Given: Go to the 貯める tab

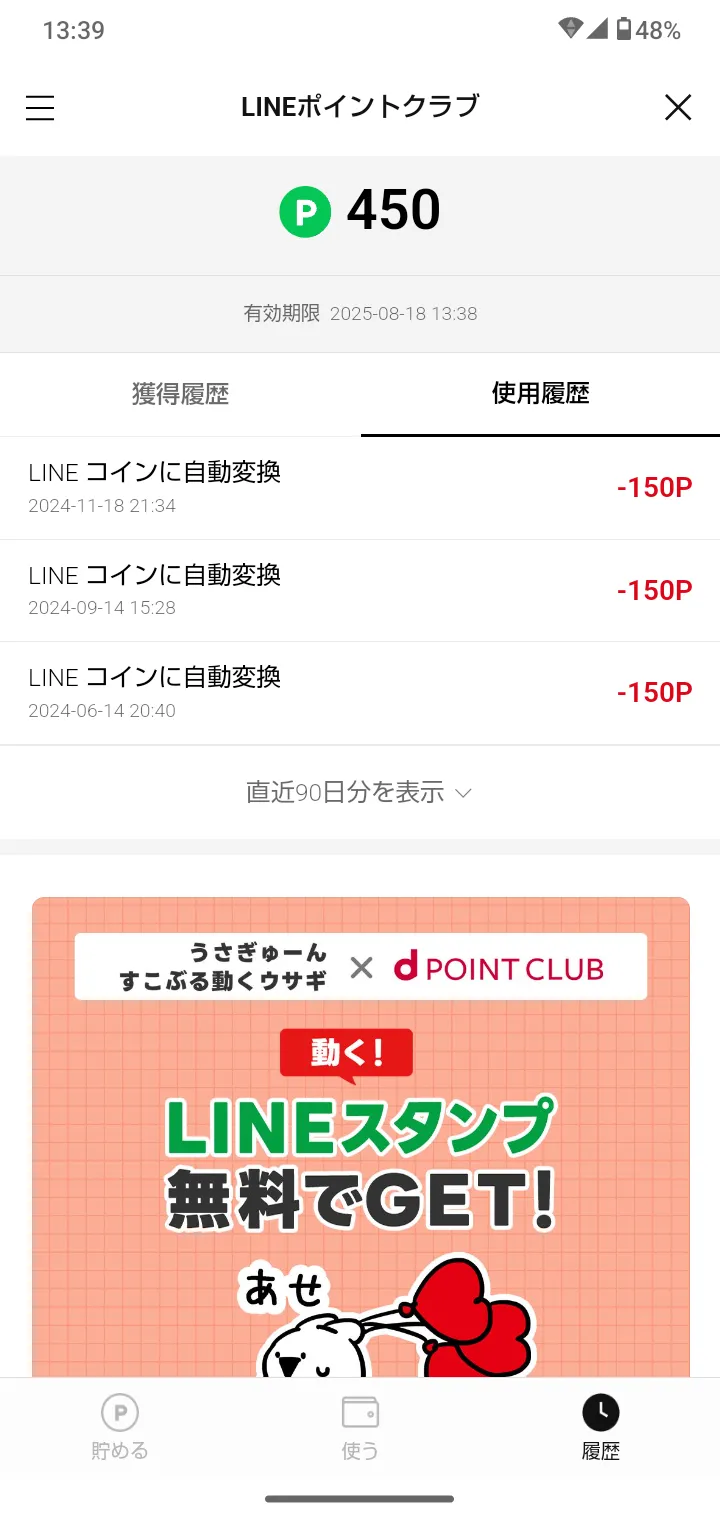Looking at the screenshot, I should tap(120, 1427).
